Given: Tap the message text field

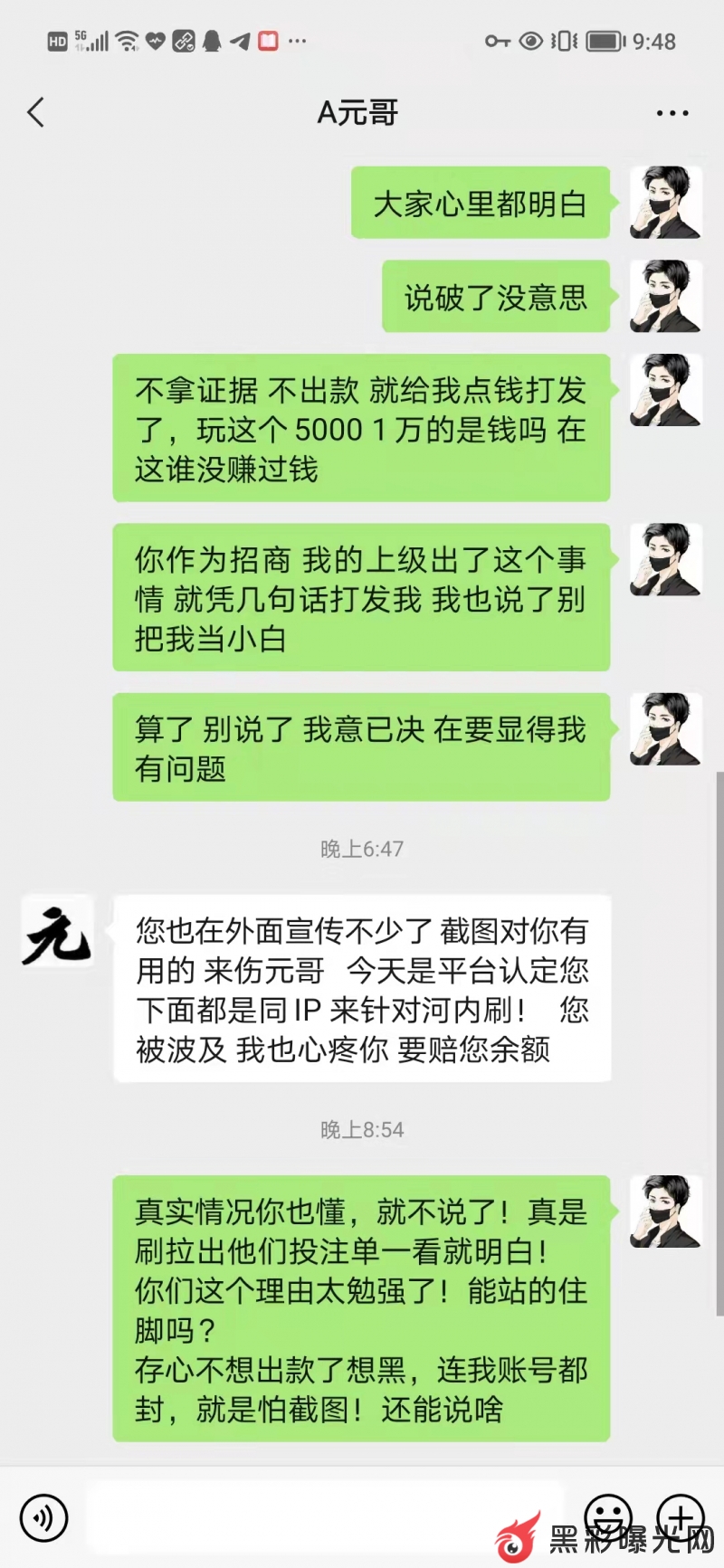Looking at the screenshot, I should tap(326, 1517).
